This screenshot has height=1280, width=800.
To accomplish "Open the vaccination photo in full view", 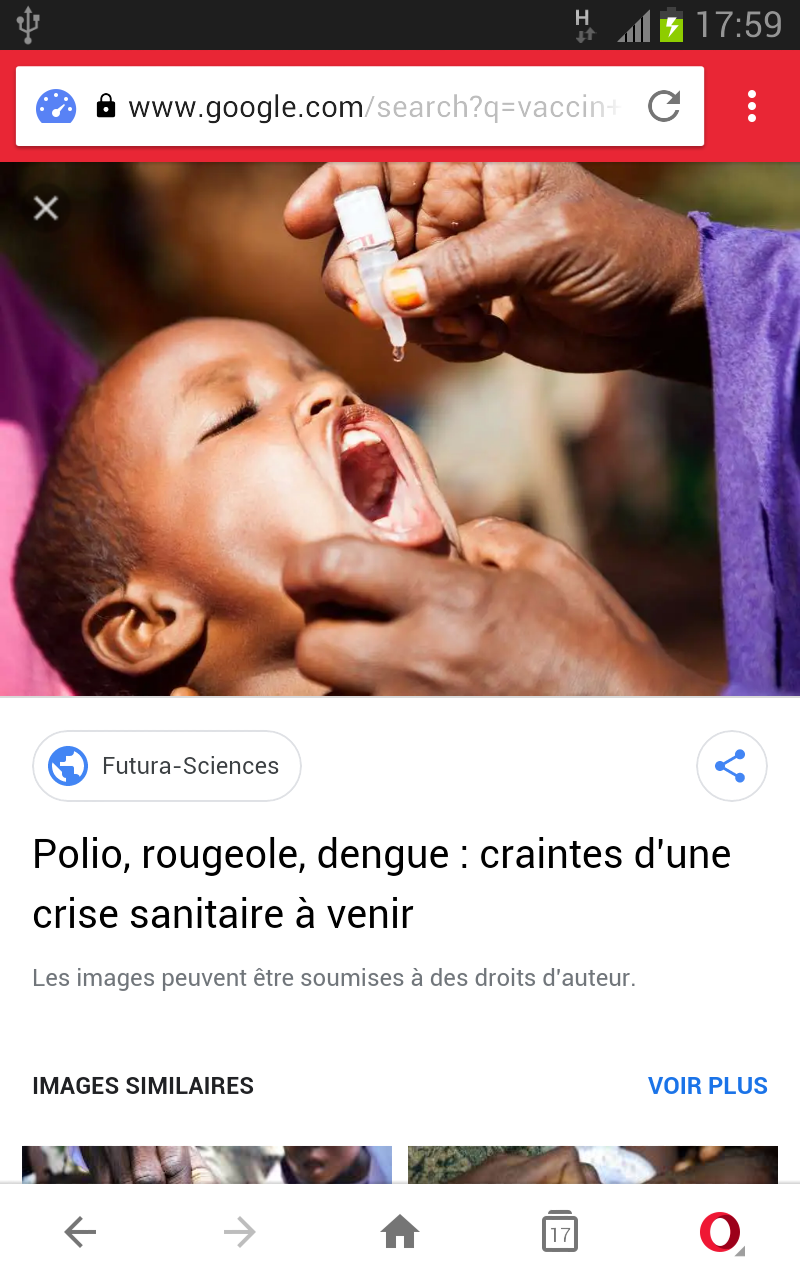I will pos(400,429).
